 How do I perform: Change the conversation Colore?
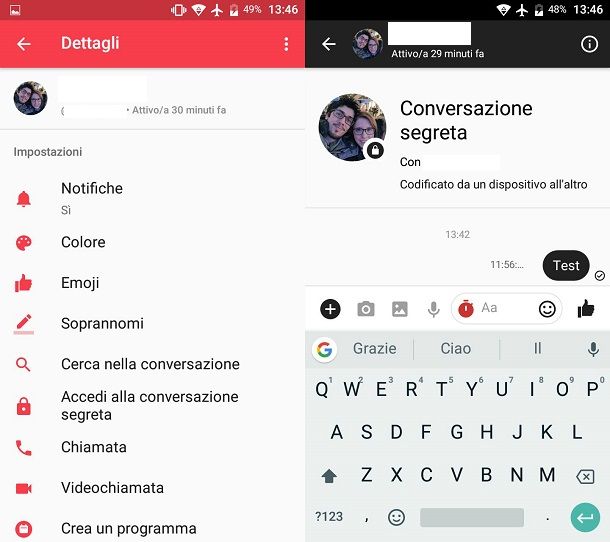click(x=83, y=242)
